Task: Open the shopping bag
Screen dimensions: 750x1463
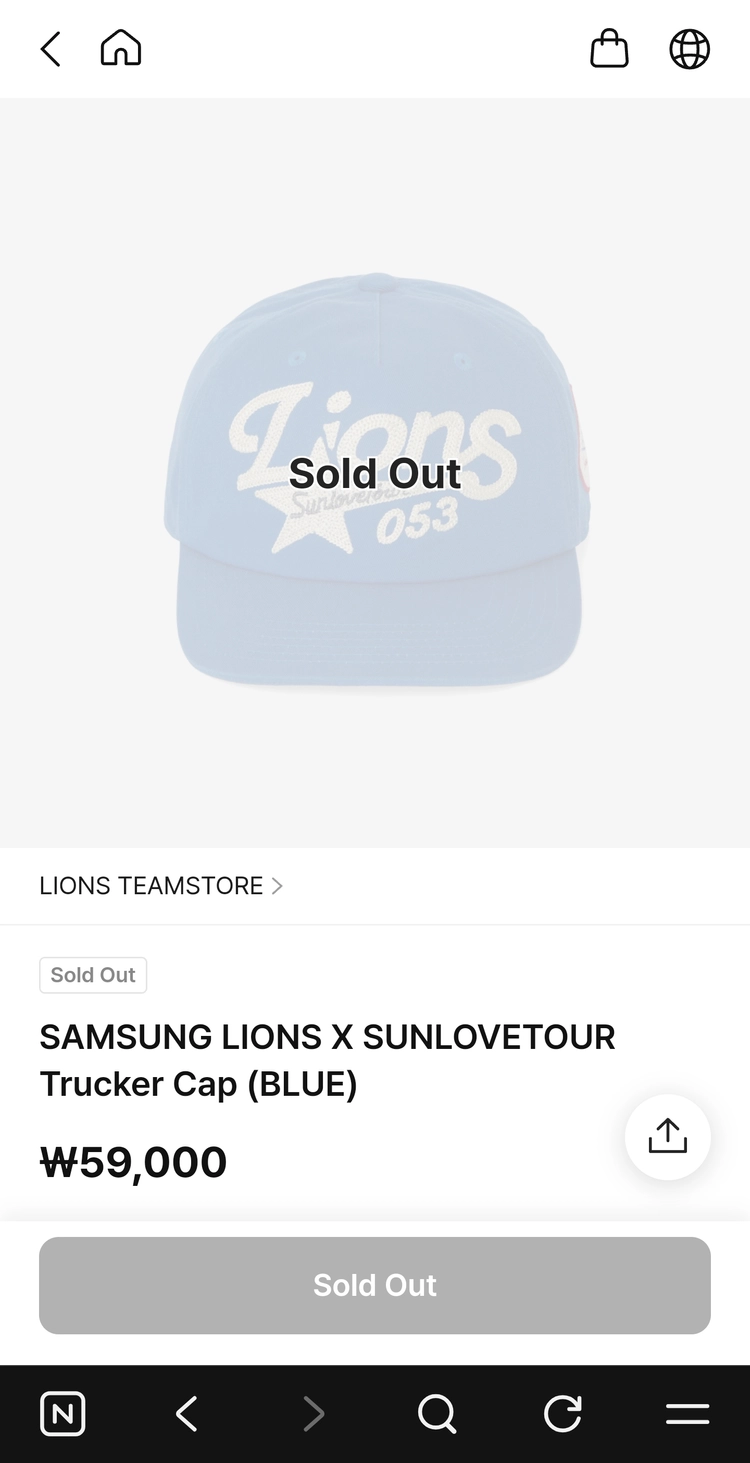Action: point(609,48)
